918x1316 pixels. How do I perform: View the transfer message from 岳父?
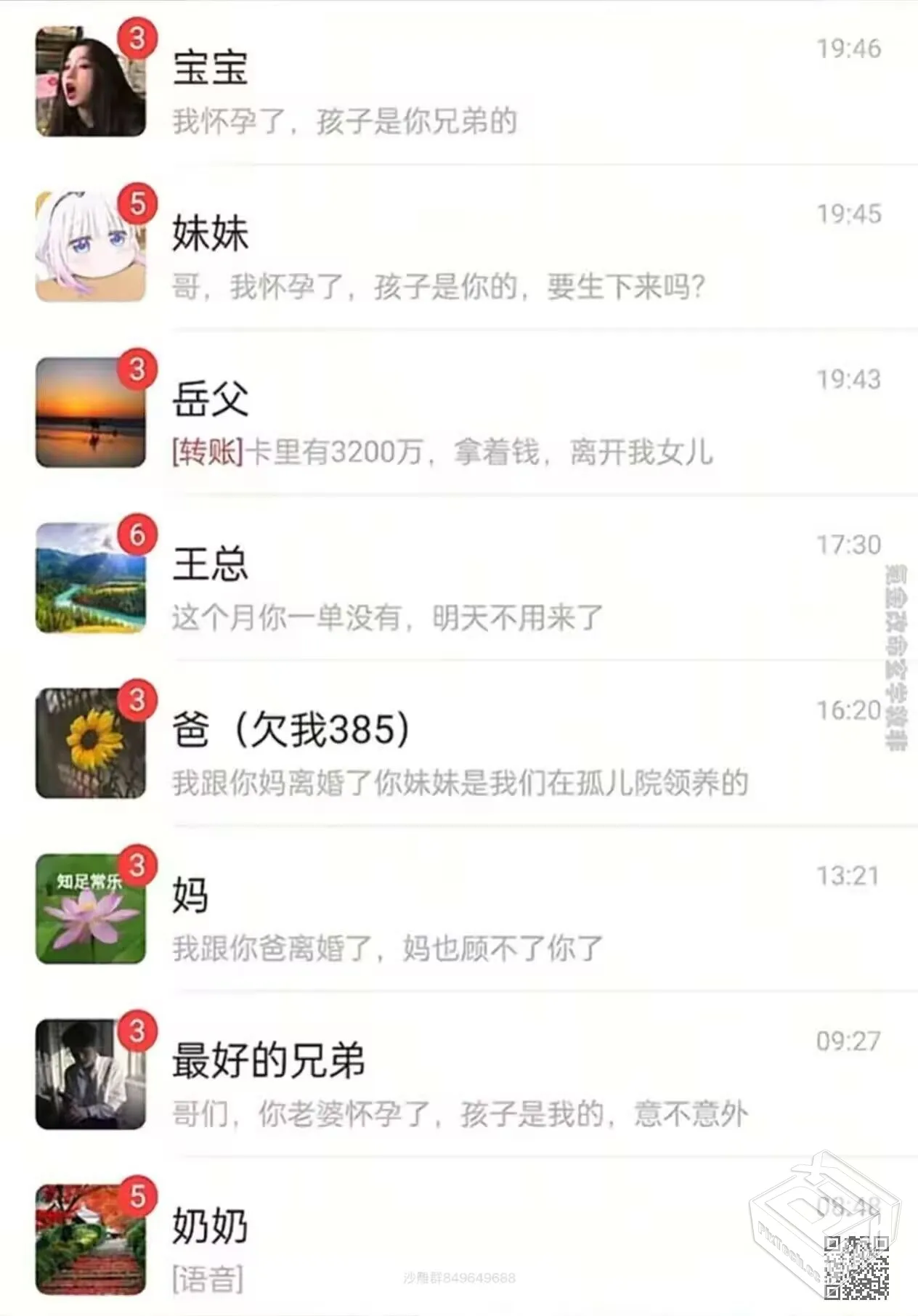(x=442, y=452)
